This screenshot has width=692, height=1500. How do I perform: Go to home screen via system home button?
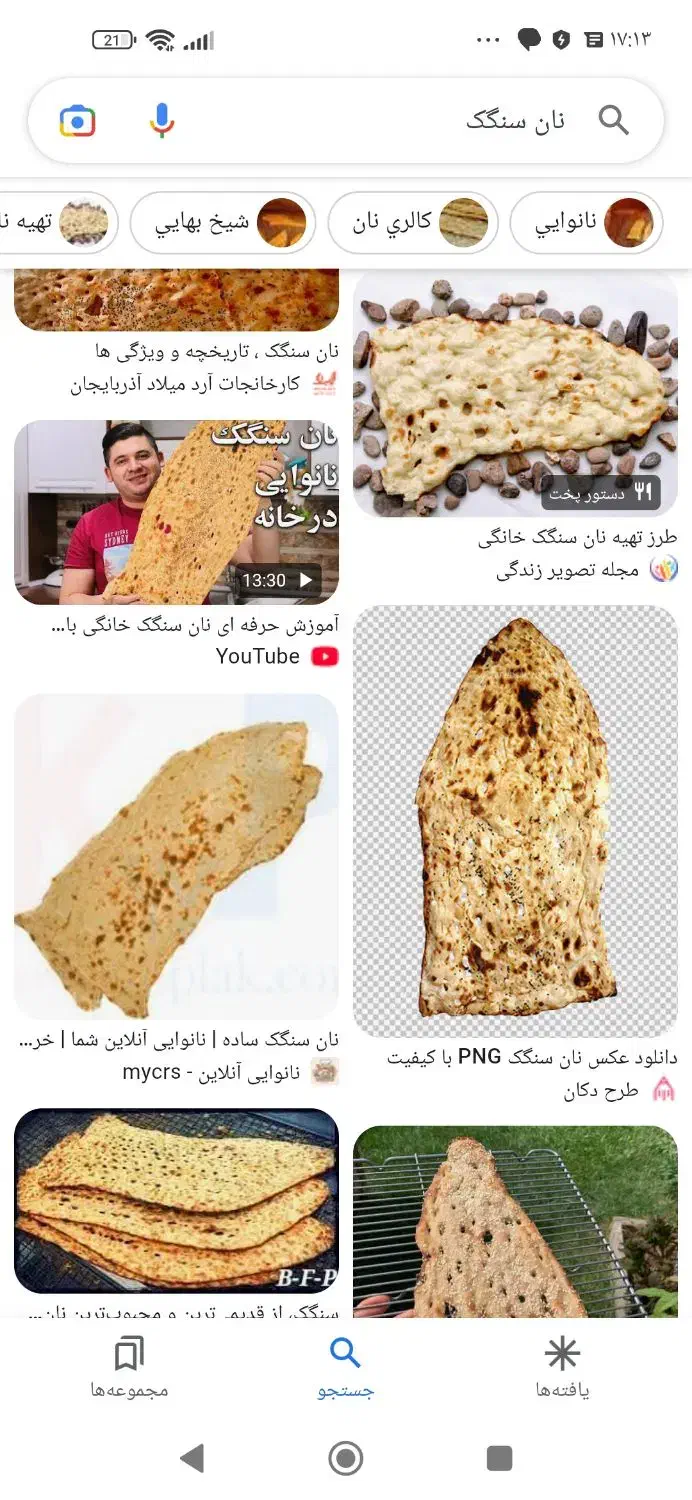pos(346,1458)
